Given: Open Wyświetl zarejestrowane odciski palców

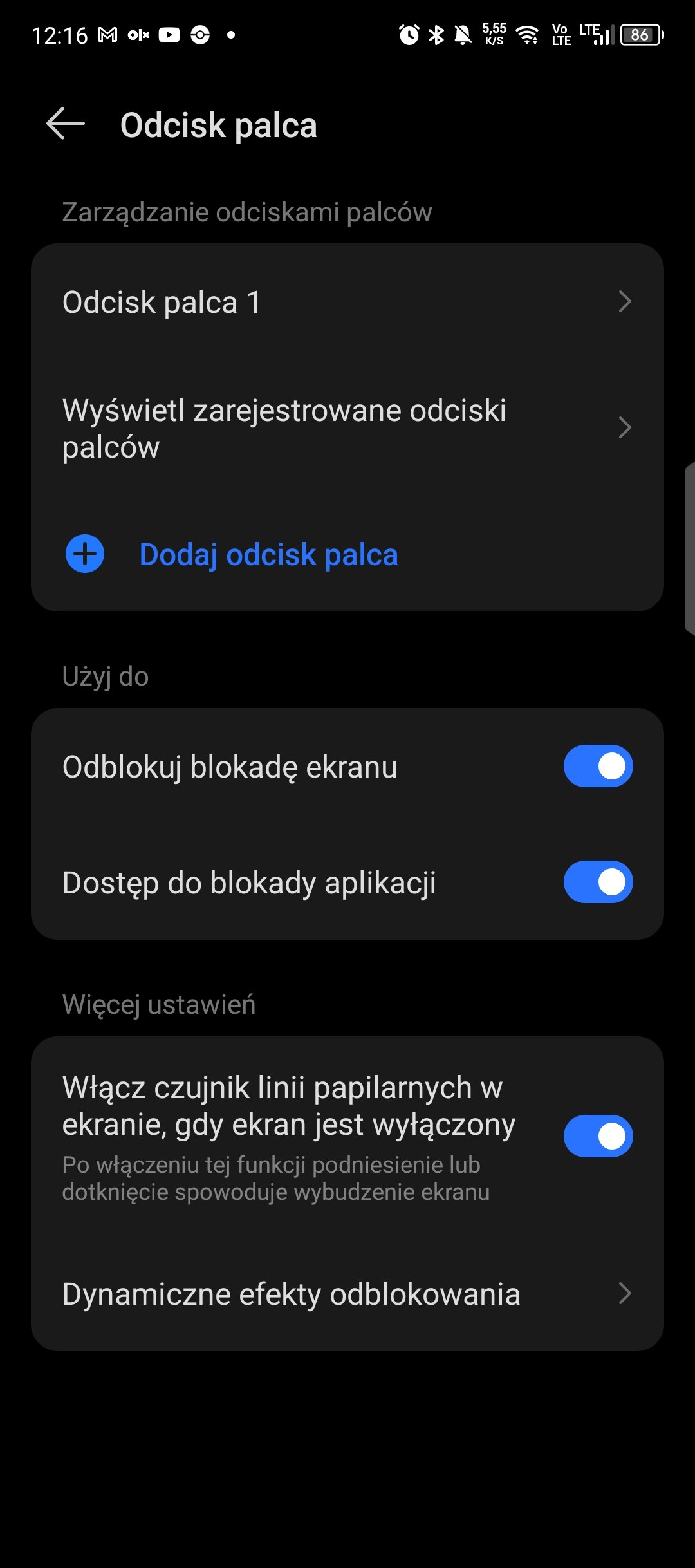Looking at the screenshot, I should [x=347, y=428].
